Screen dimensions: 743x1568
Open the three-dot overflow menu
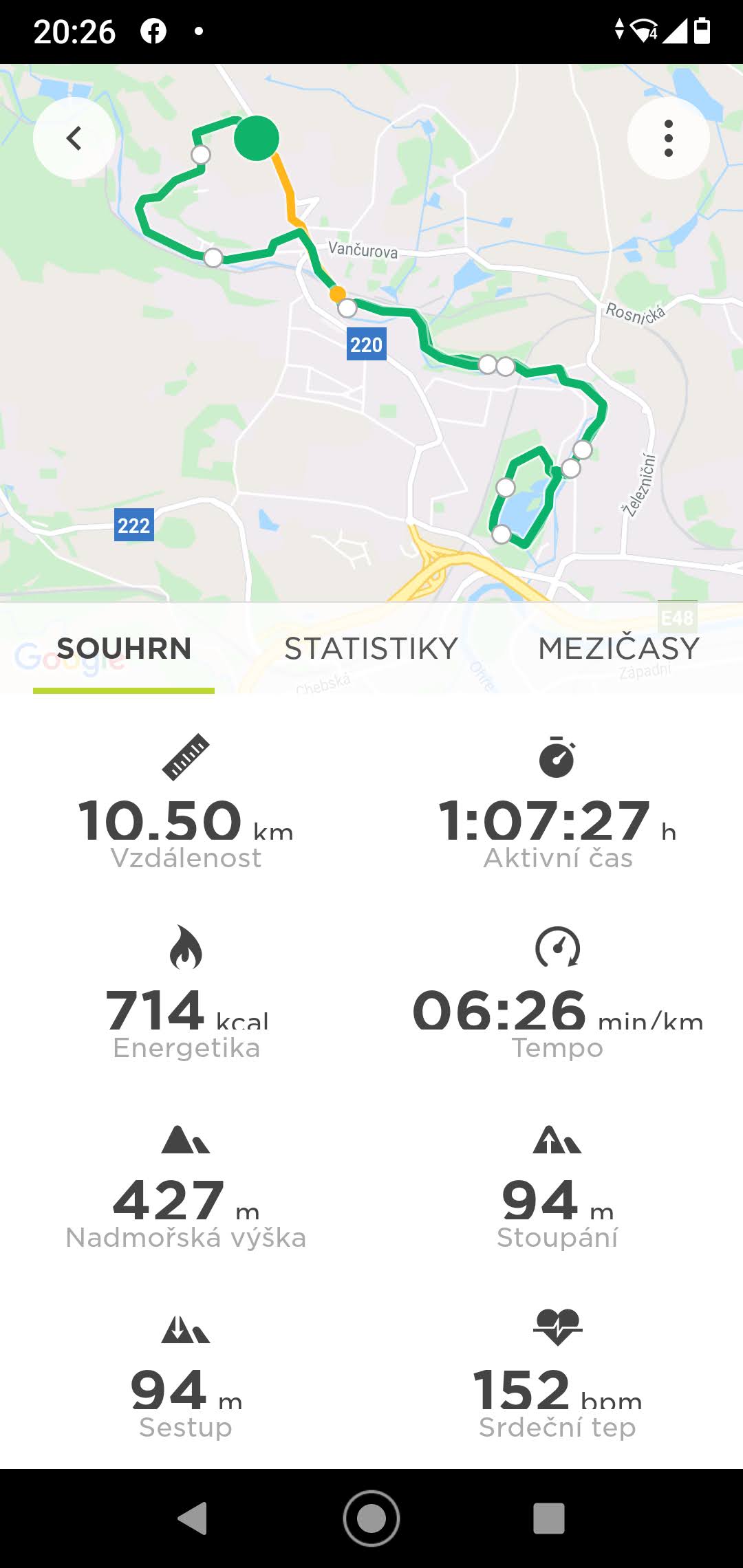pos(669,138)
